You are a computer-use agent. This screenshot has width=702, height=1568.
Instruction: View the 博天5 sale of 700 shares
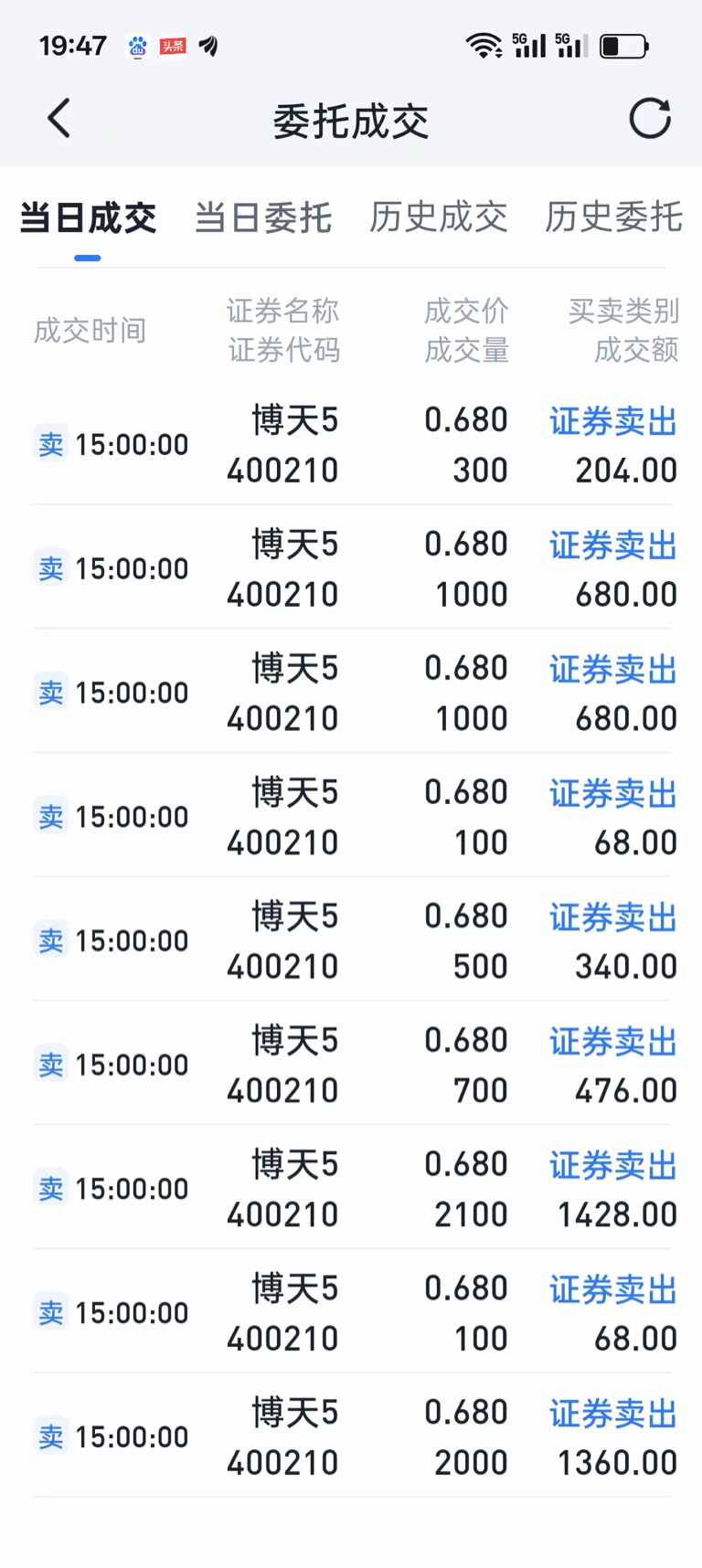pos(355,1065)
